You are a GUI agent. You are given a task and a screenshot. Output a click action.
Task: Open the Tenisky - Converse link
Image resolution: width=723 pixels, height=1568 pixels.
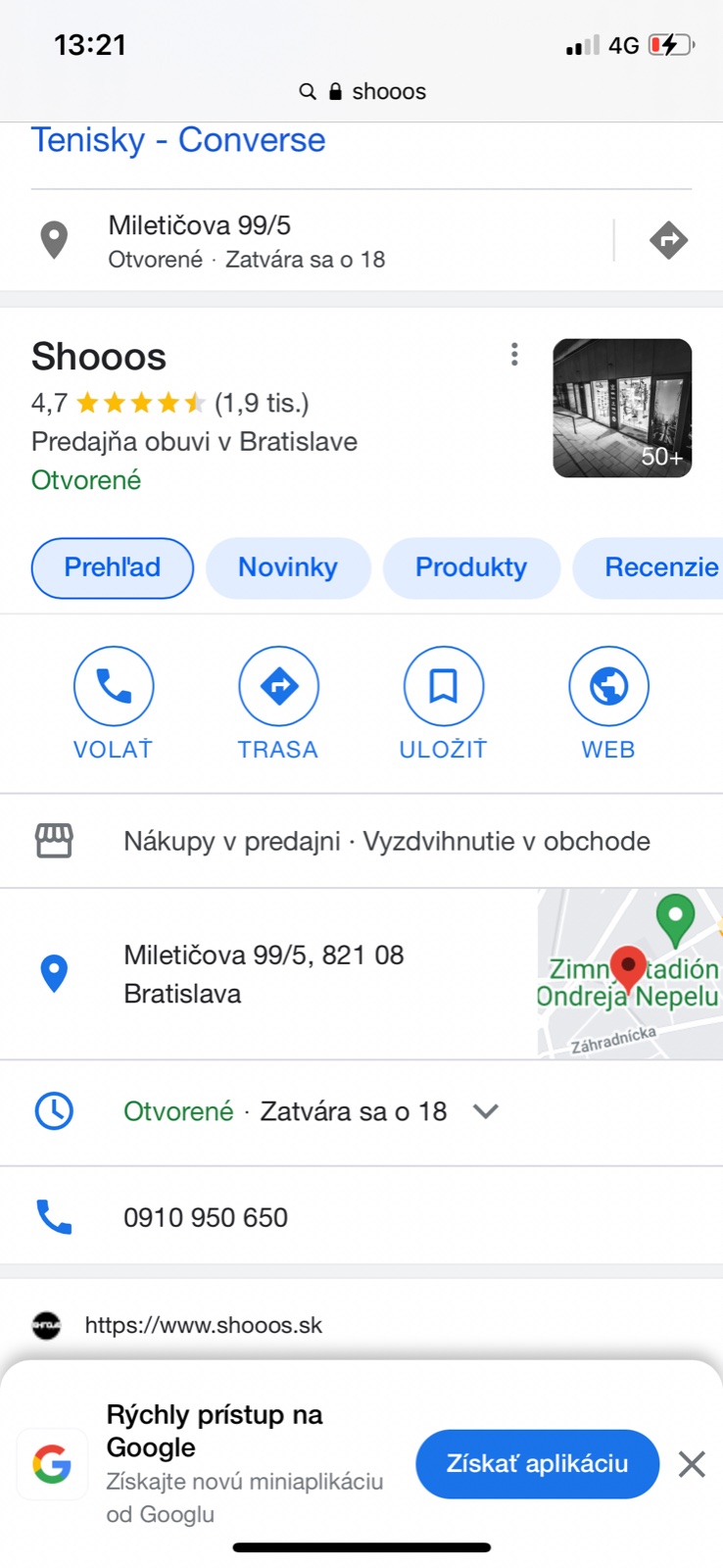[x=178, y=140]
